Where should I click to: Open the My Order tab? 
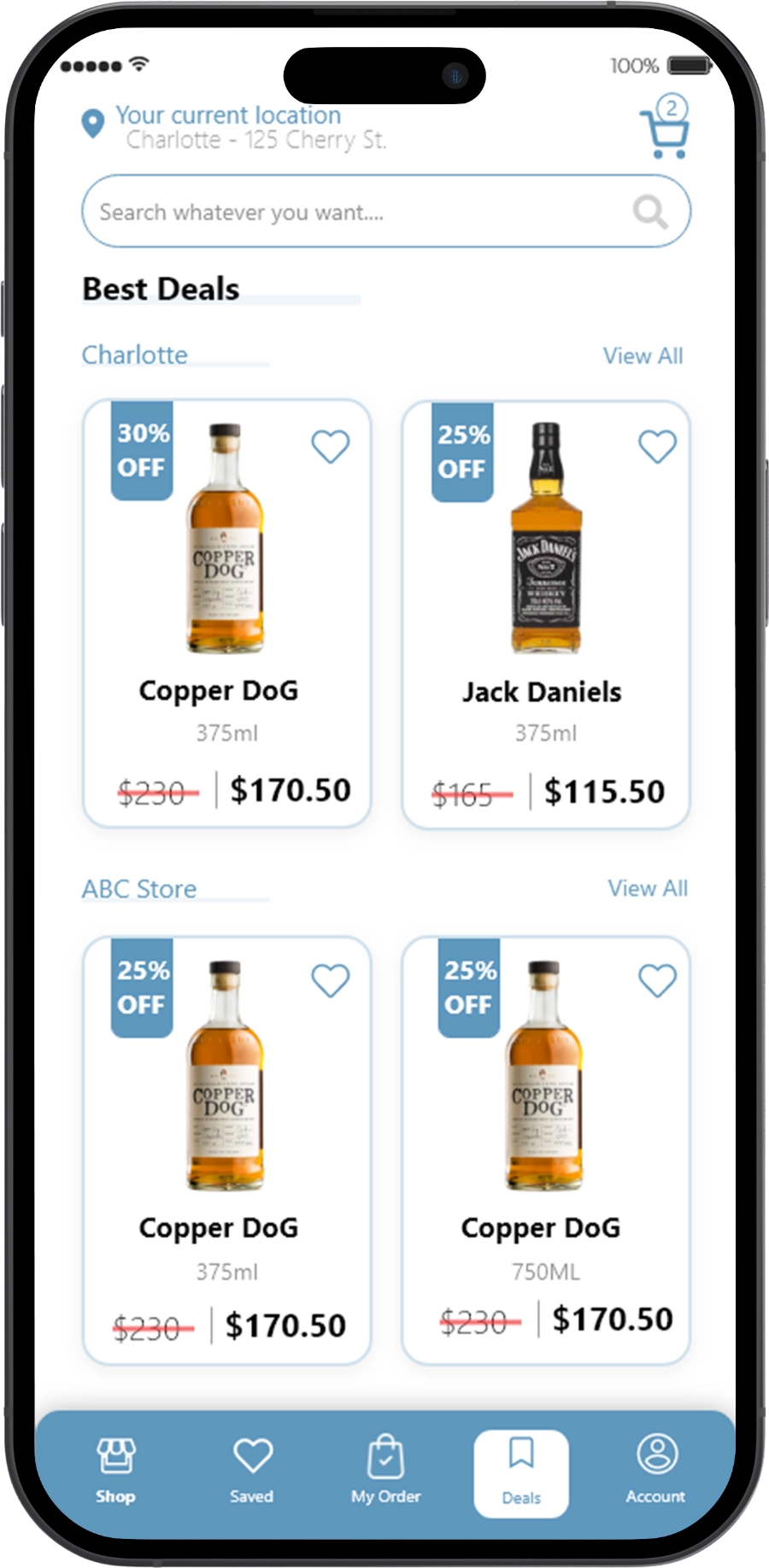(x=385, y=1469)
